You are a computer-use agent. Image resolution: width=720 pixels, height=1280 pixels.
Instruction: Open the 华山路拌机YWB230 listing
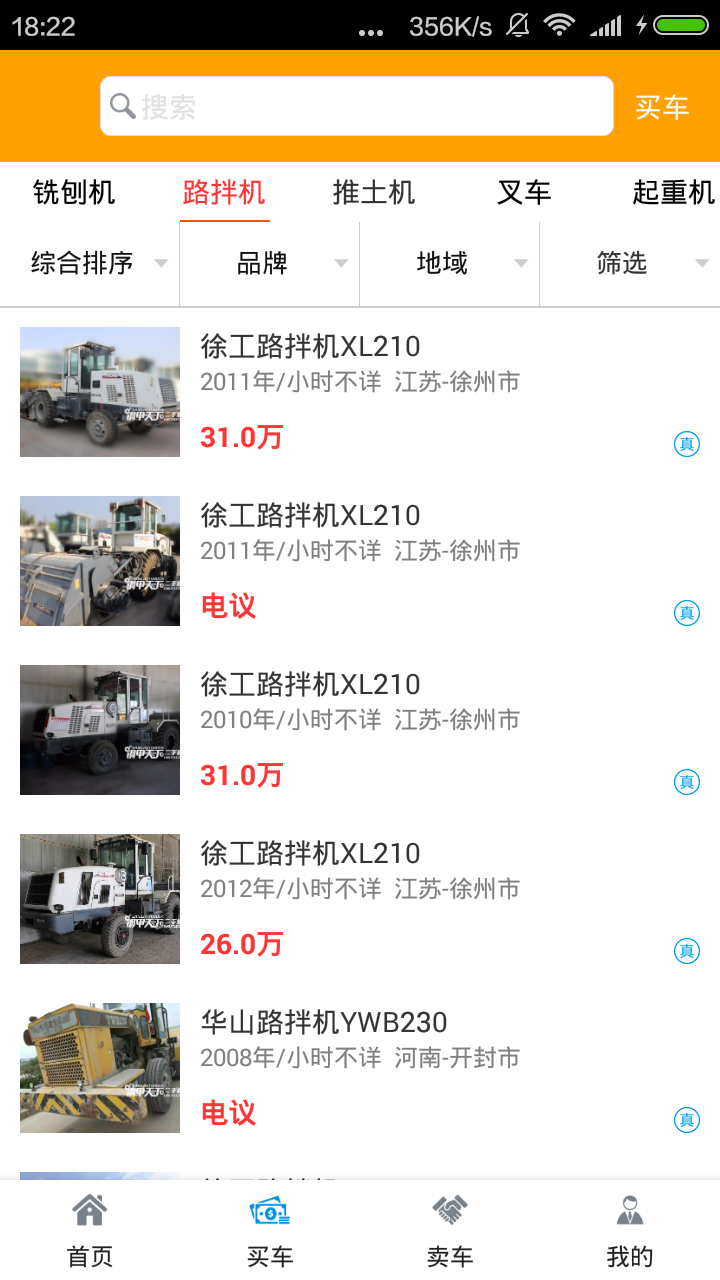(x=360, y=1067)
